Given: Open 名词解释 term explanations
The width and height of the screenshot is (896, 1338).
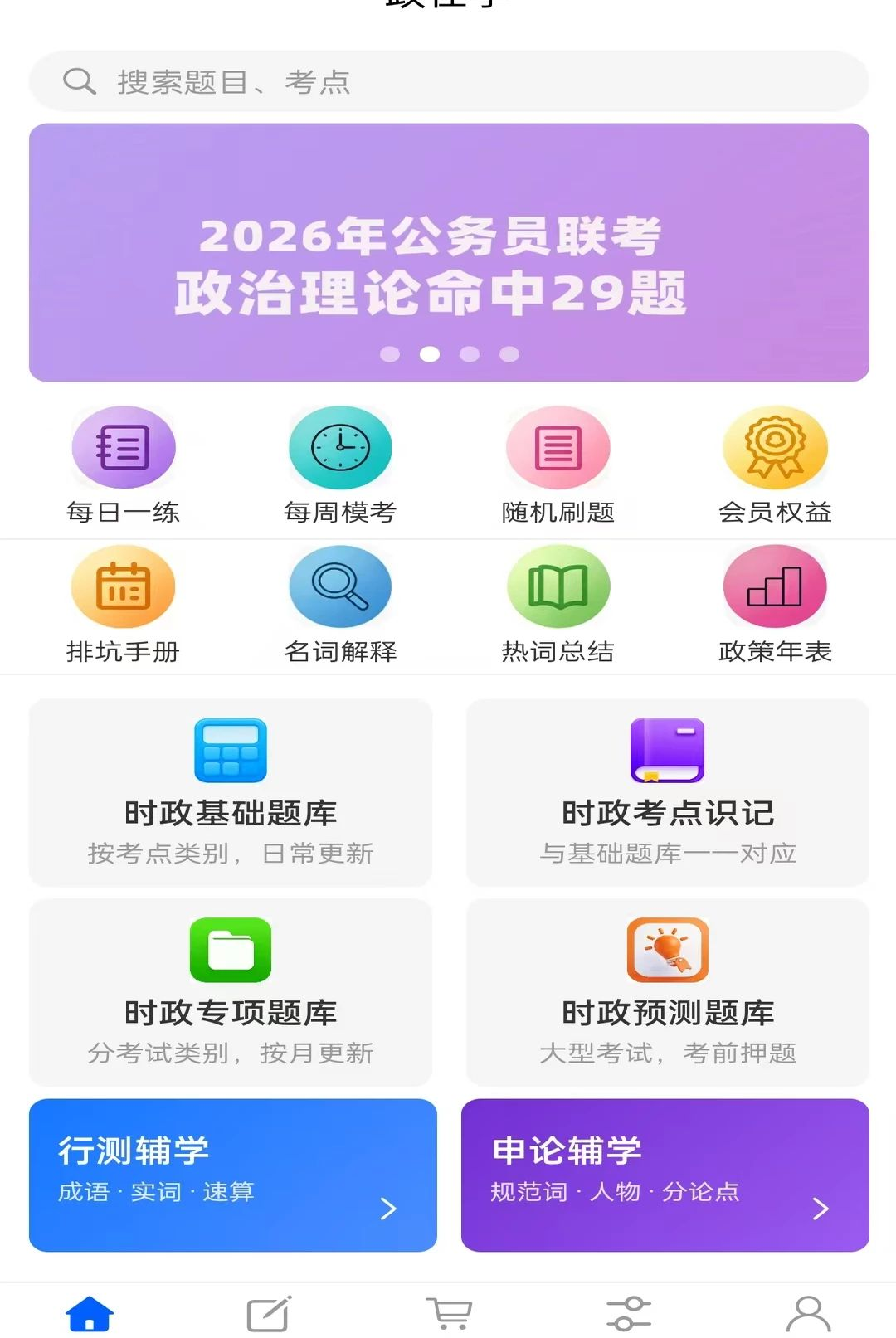Looking at the screenshot, I should (x=340, y=605).
